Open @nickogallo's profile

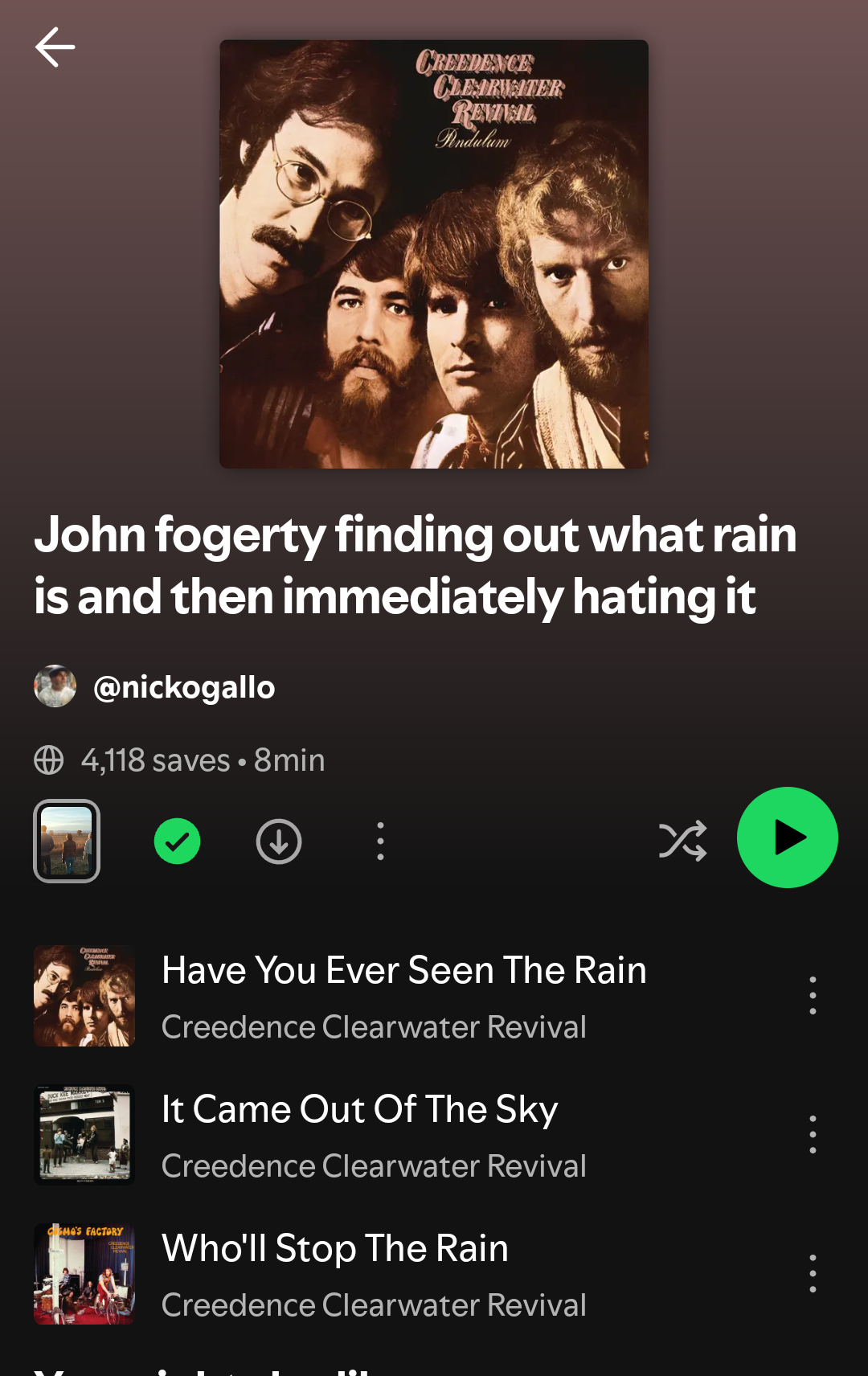[183, 687]
